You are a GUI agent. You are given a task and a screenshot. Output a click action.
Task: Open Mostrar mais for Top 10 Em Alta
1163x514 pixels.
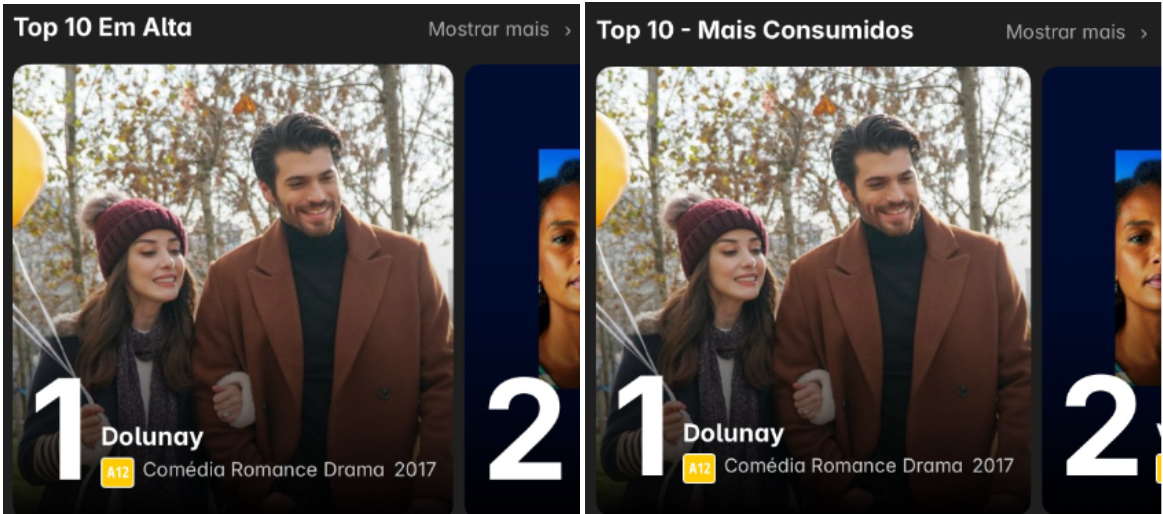point(498,30)
